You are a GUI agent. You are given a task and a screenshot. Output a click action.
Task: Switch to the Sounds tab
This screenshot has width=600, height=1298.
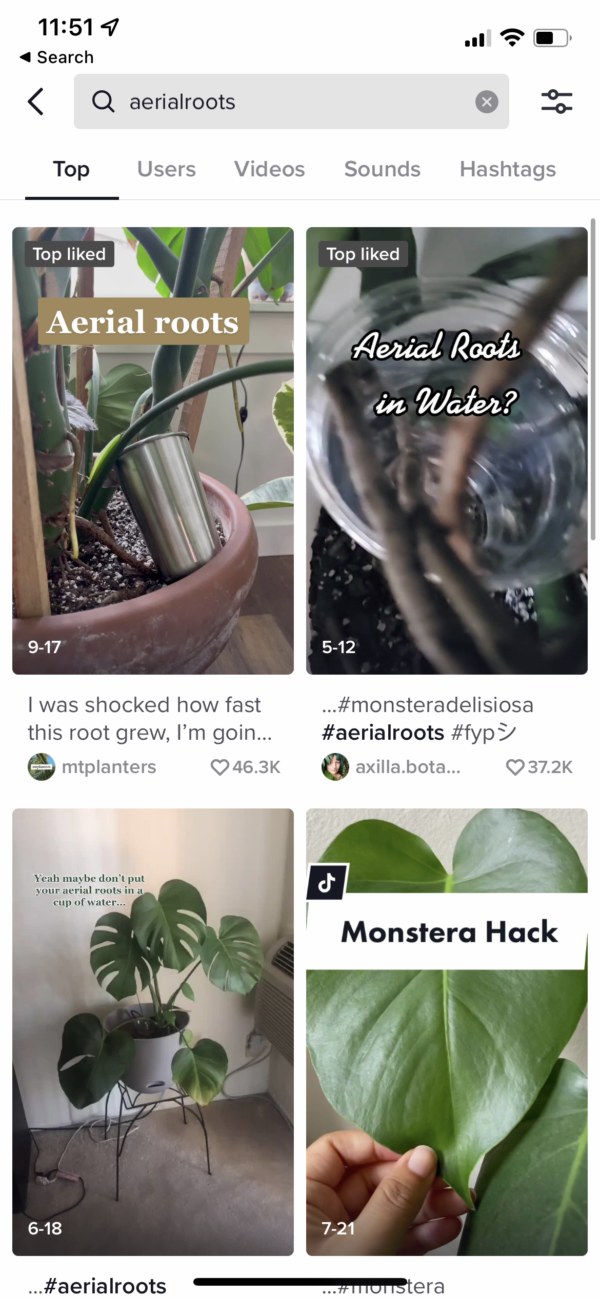(382, 169)
